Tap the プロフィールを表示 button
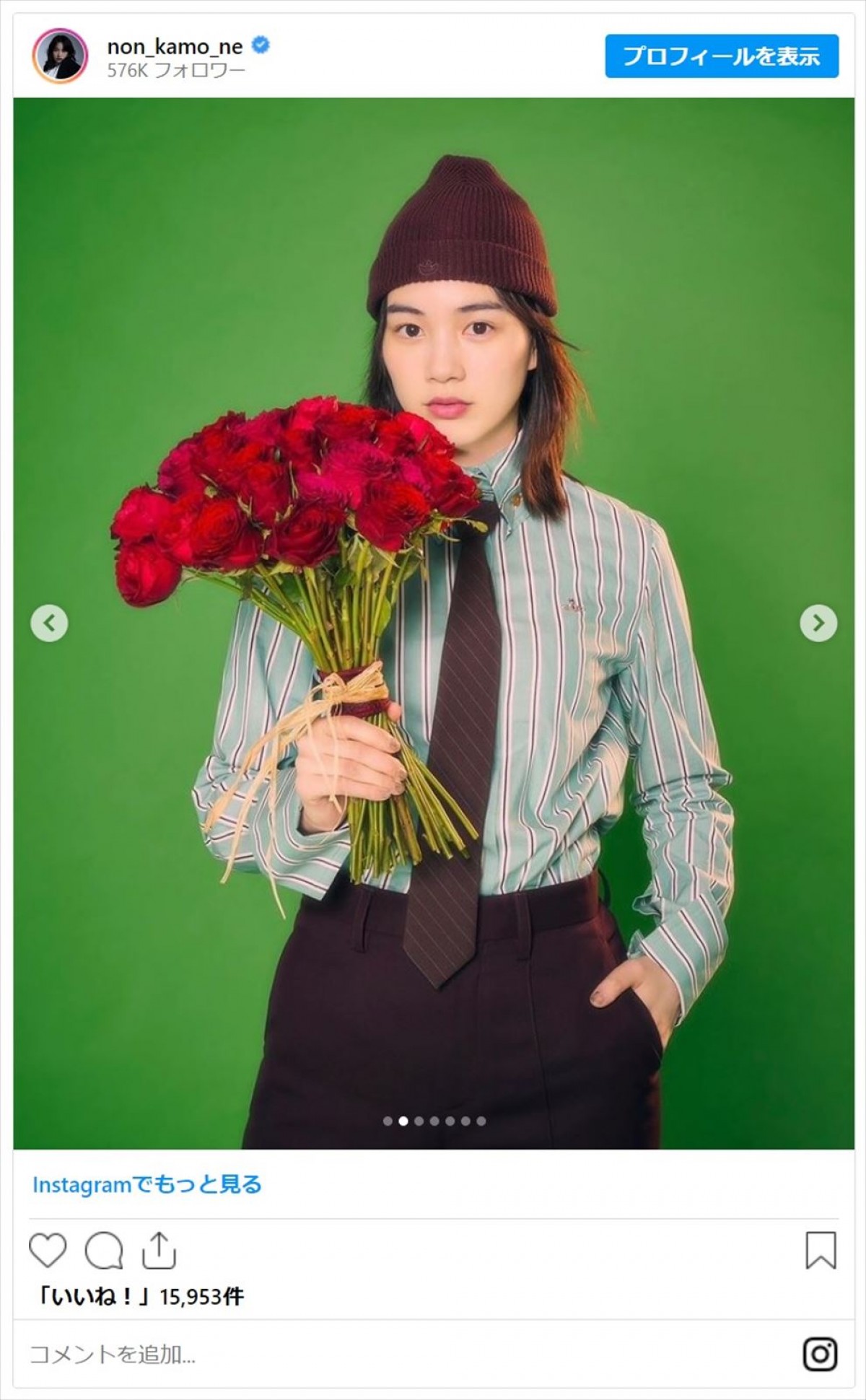The height and width of the screenshot is (1400, 866). [721, 56]
